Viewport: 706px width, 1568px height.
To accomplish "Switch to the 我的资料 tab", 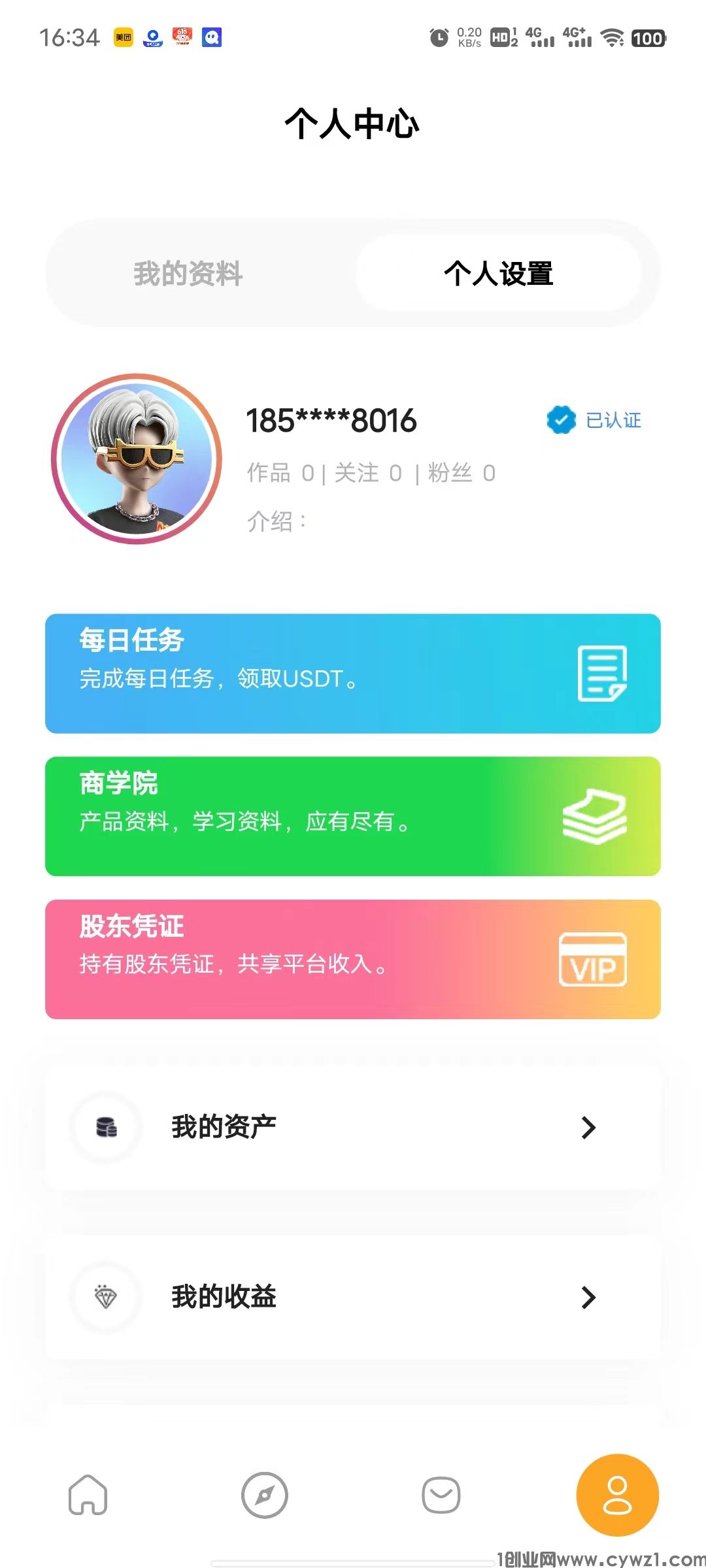I will coord(188,273).
